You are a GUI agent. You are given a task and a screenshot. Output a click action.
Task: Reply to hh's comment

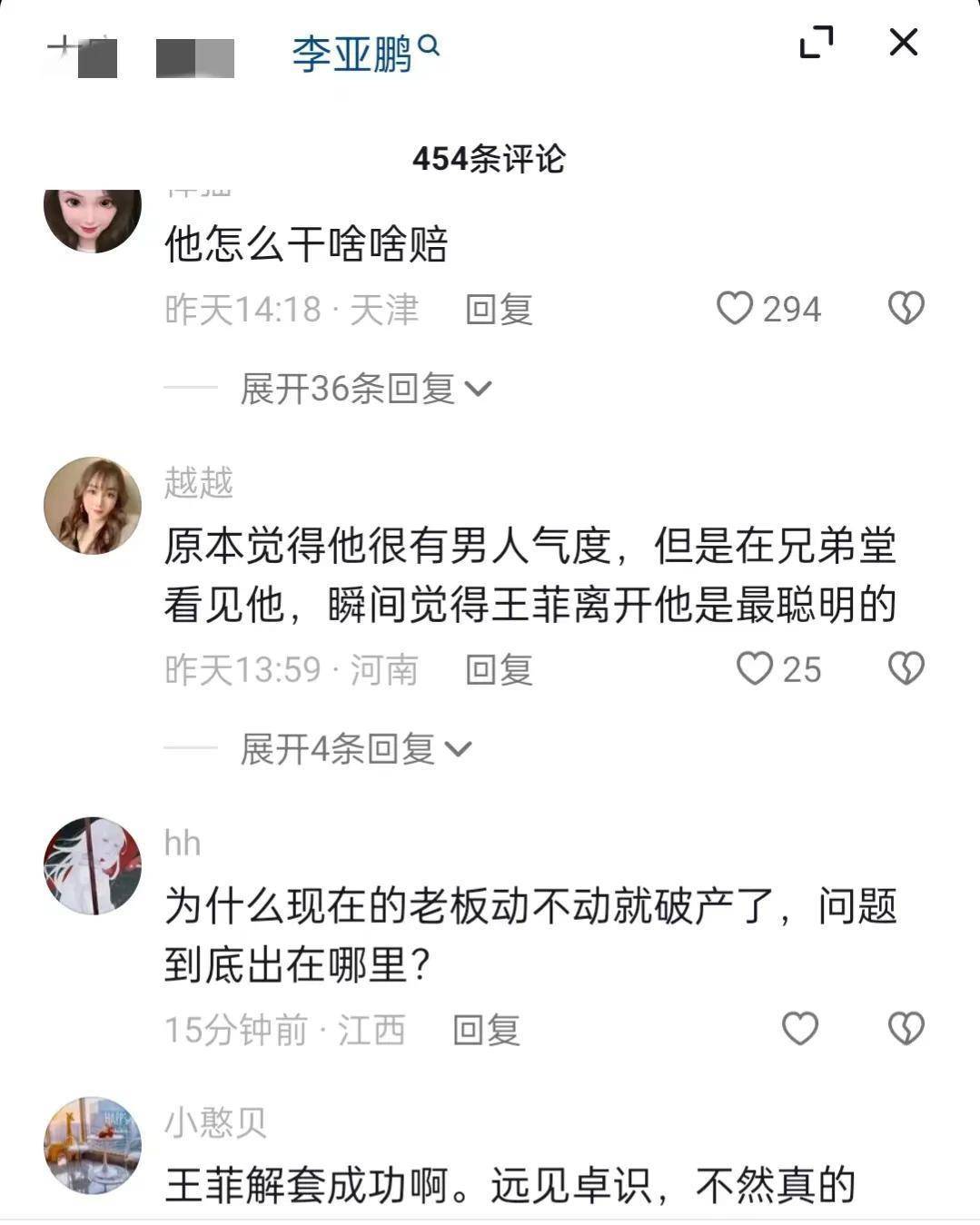pyautogui.click(x=486, y=1030)
